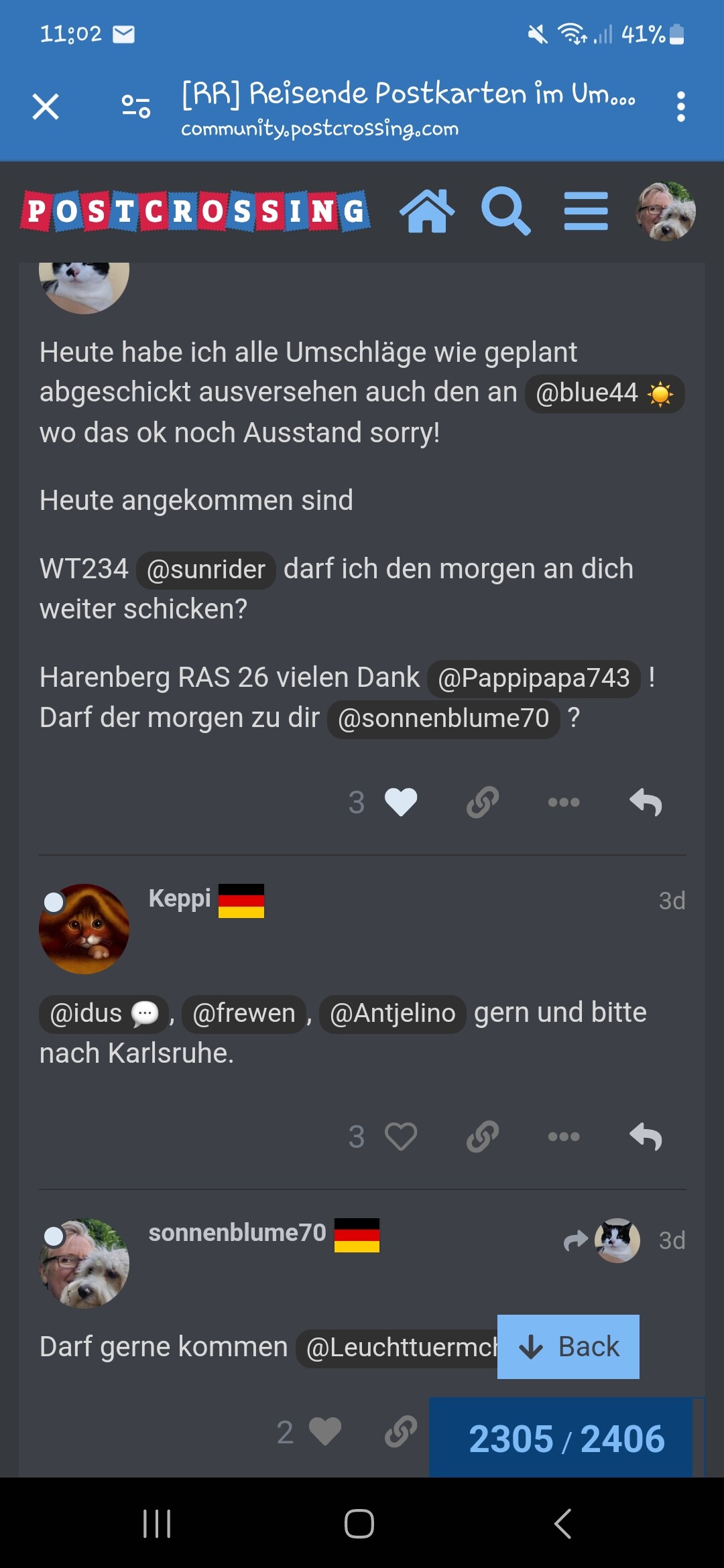Screen dimensions: 724x1568
Task: Open the @Antjelino mention
Action: pyautogui.click(x=392, y=1014)
